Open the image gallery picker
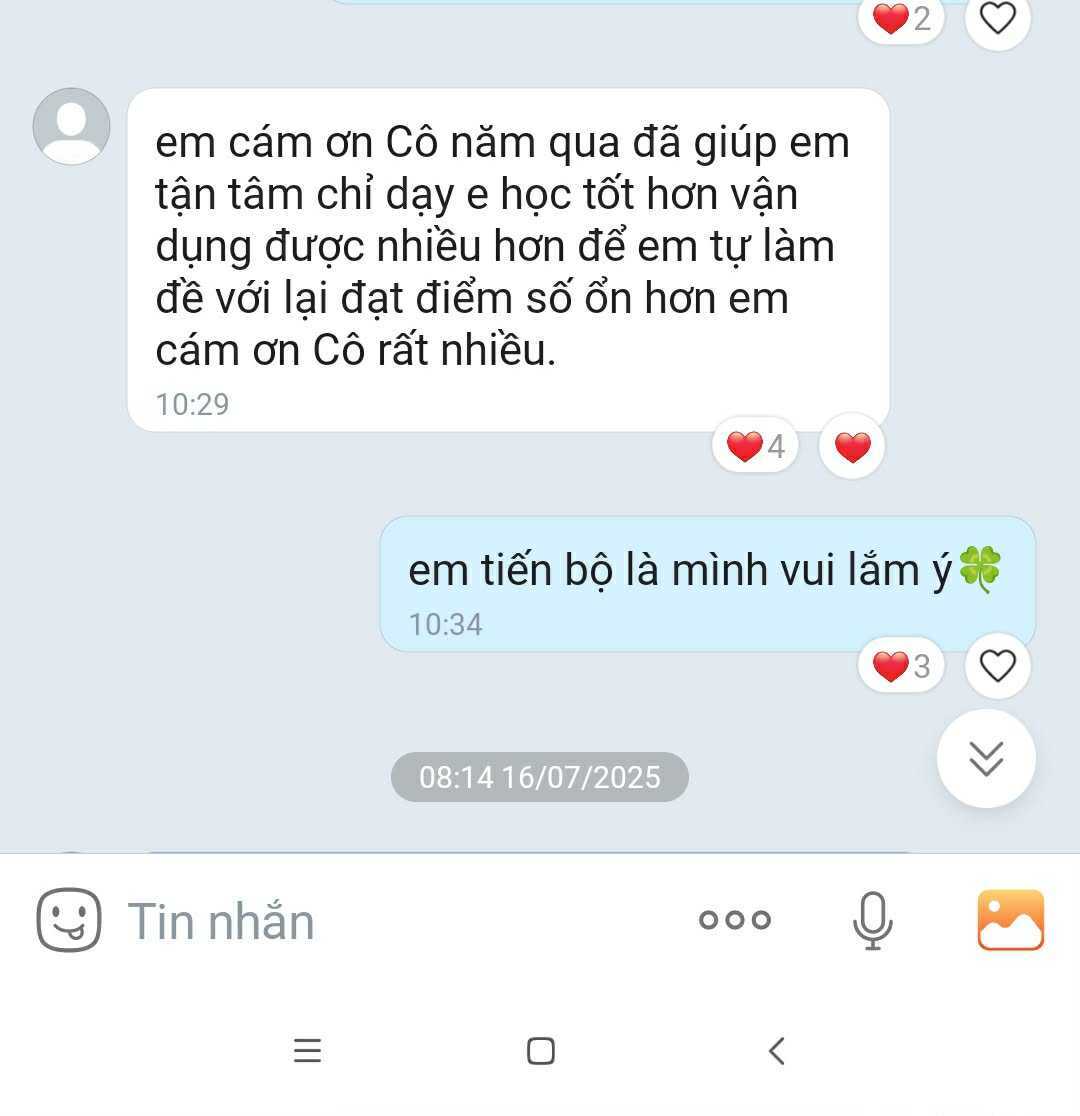1080x1116 pixels. tap(1012, 920)
